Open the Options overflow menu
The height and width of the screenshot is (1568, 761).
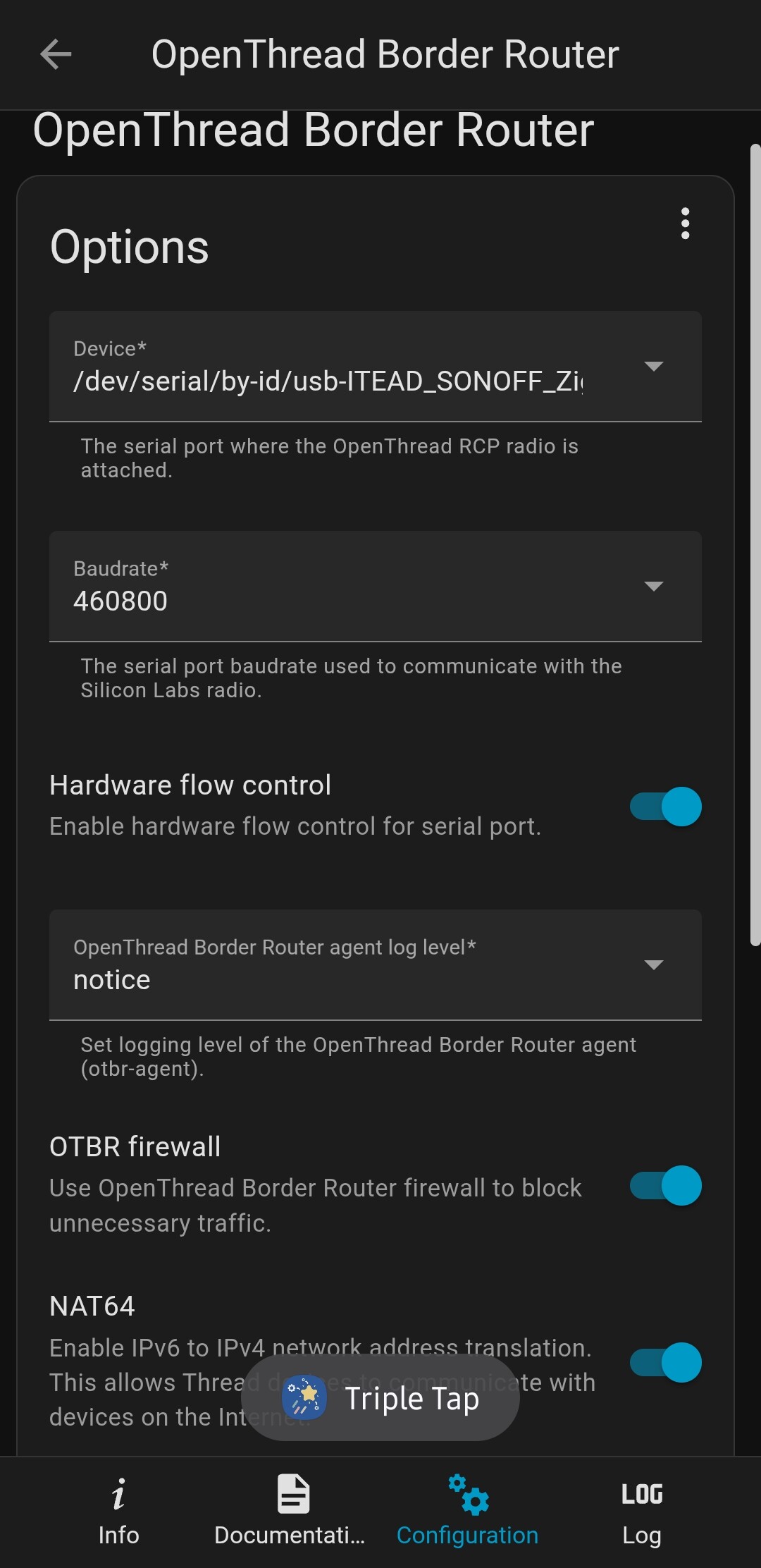pyautogui.click(x=685, y=223)
